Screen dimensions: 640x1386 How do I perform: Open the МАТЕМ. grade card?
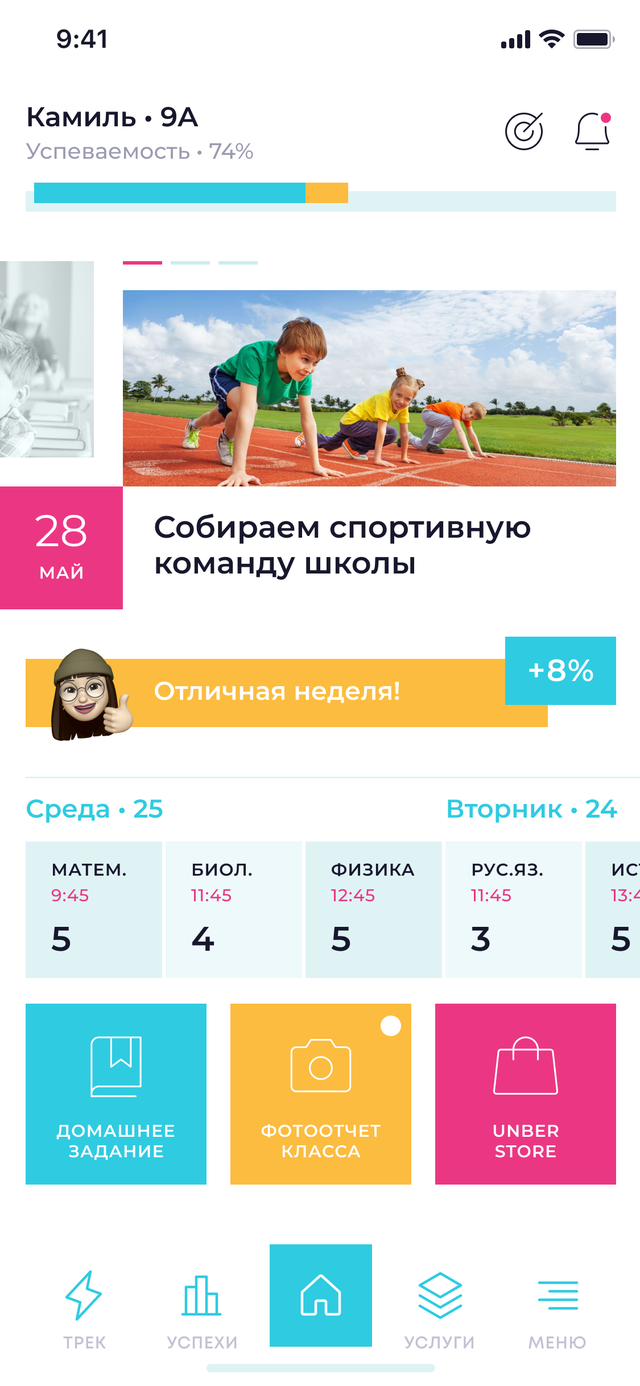pos(93,909)
